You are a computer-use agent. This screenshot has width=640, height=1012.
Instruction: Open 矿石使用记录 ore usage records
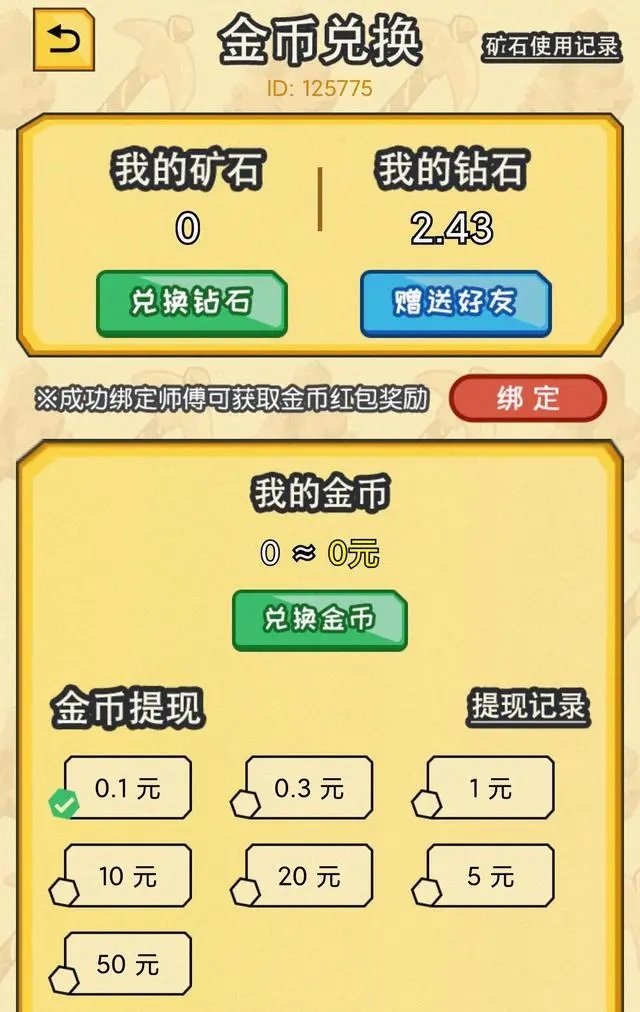(x=552, y=47)
